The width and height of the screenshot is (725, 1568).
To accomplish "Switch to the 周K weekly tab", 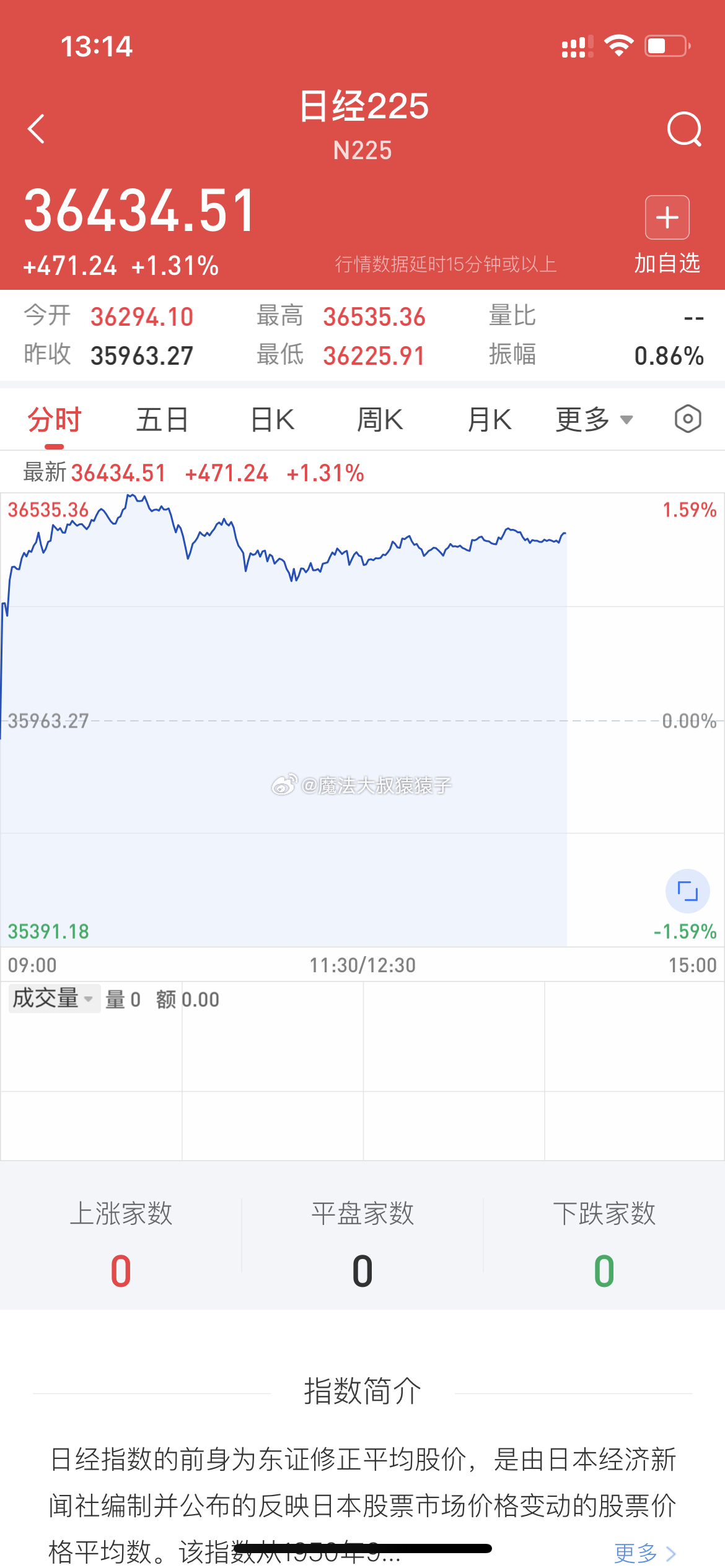I will coord(380,419).
